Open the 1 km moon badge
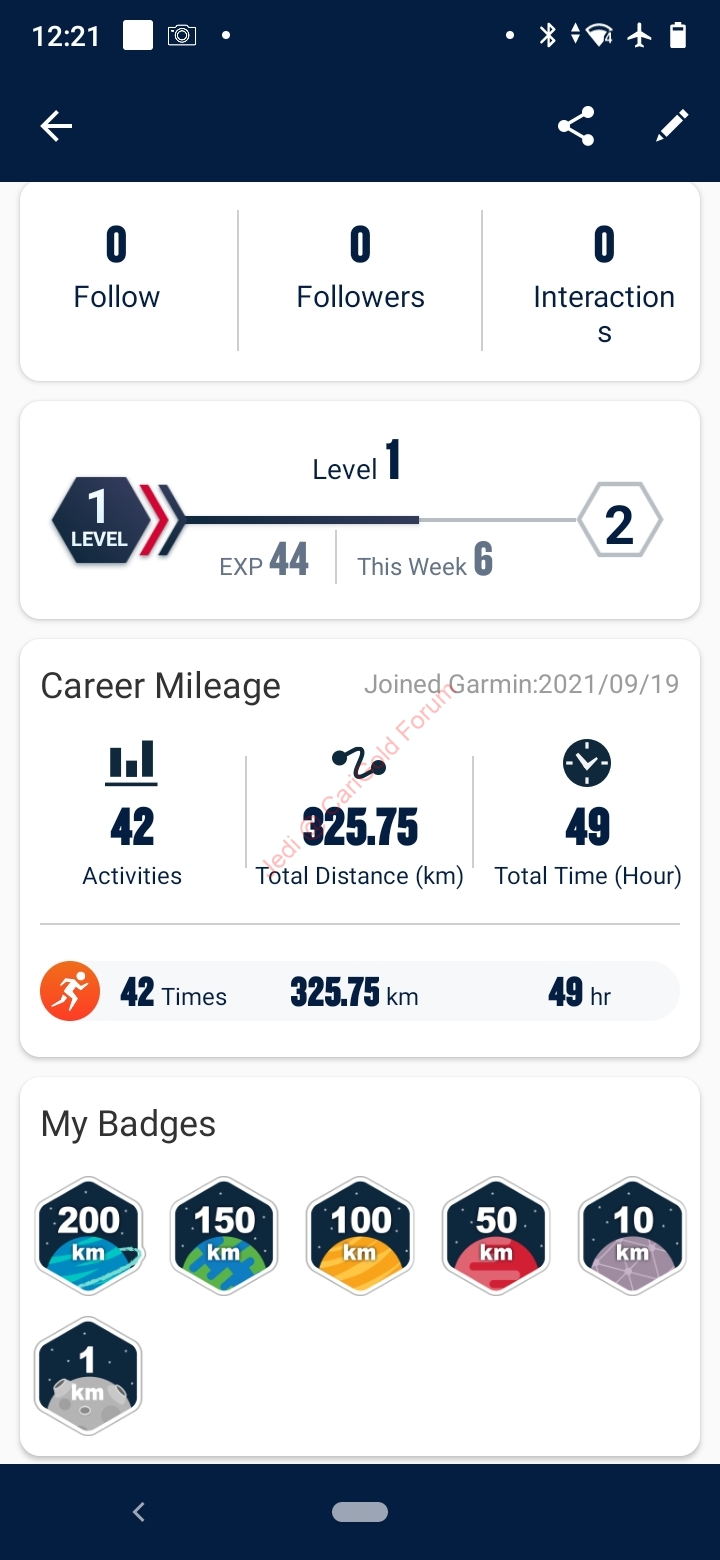The image size is (720, 1560). 88,1376
